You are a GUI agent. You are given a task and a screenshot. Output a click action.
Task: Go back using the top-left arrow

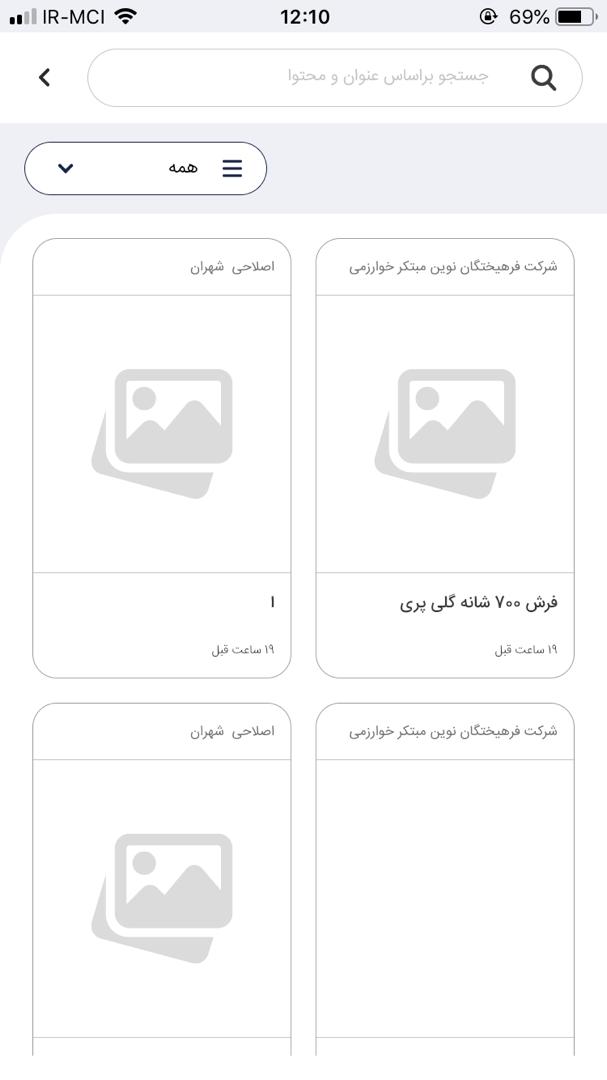(44, 77)
